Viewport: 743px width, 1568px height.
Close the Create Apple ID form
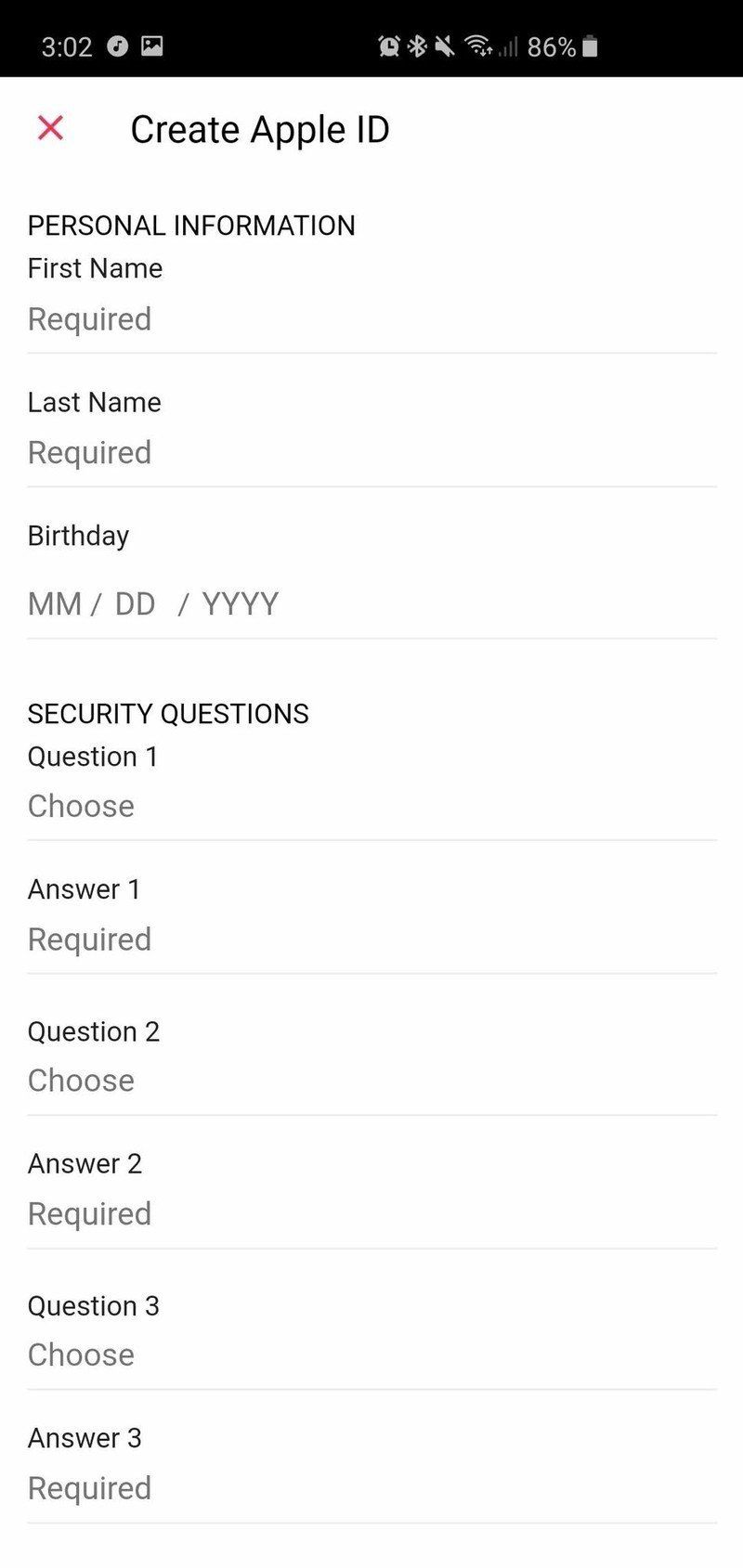[x=50, y=128]
